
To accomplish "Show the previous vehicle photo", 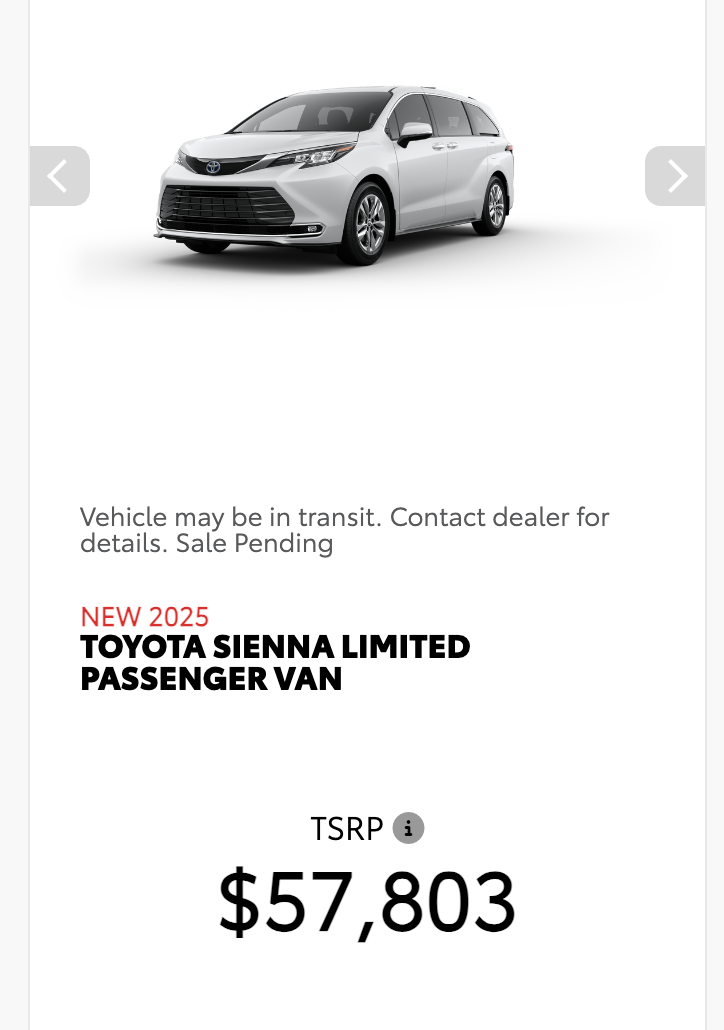I will pyautogui.click(x=59, y=176).
